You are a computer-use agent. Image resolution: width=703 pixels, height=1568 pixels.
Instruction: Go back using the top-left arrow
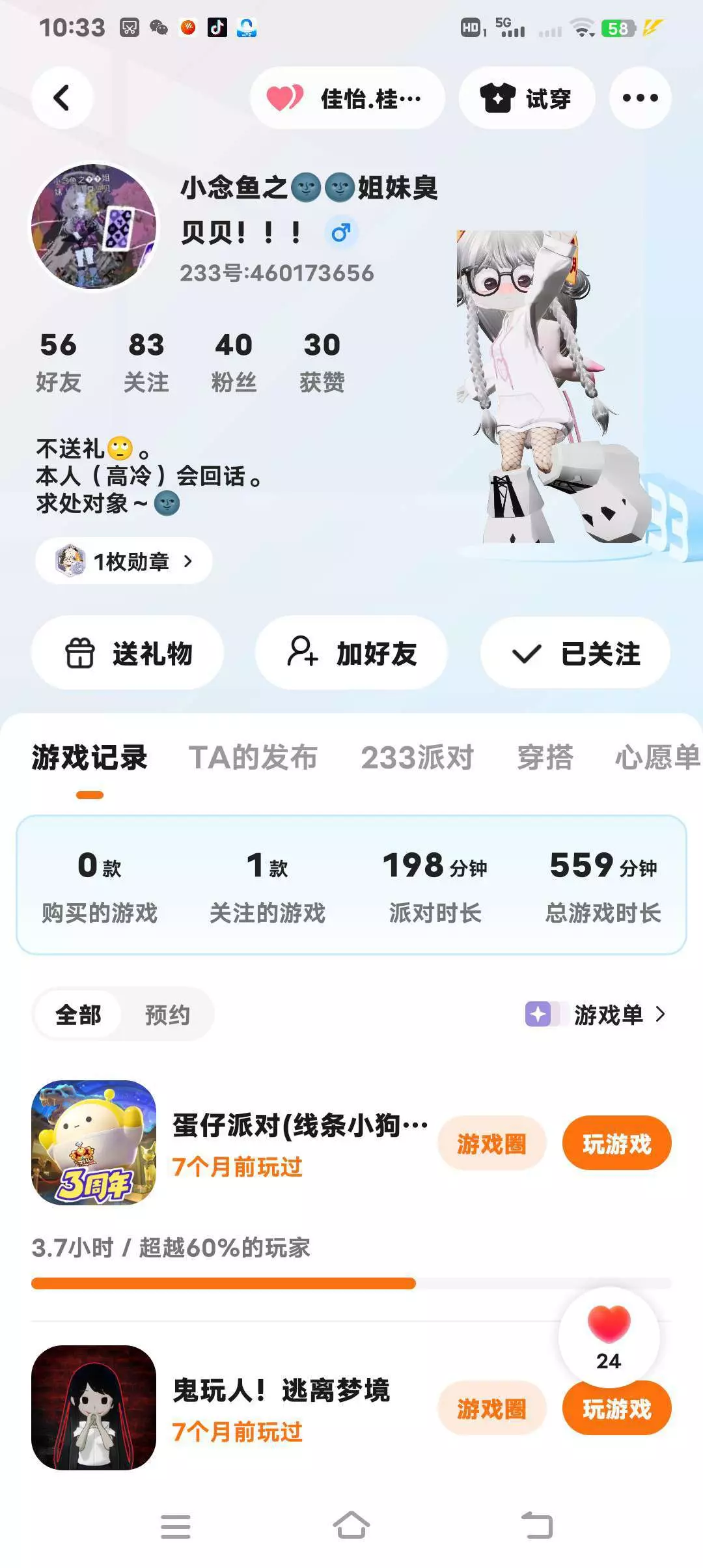(62, 98)
